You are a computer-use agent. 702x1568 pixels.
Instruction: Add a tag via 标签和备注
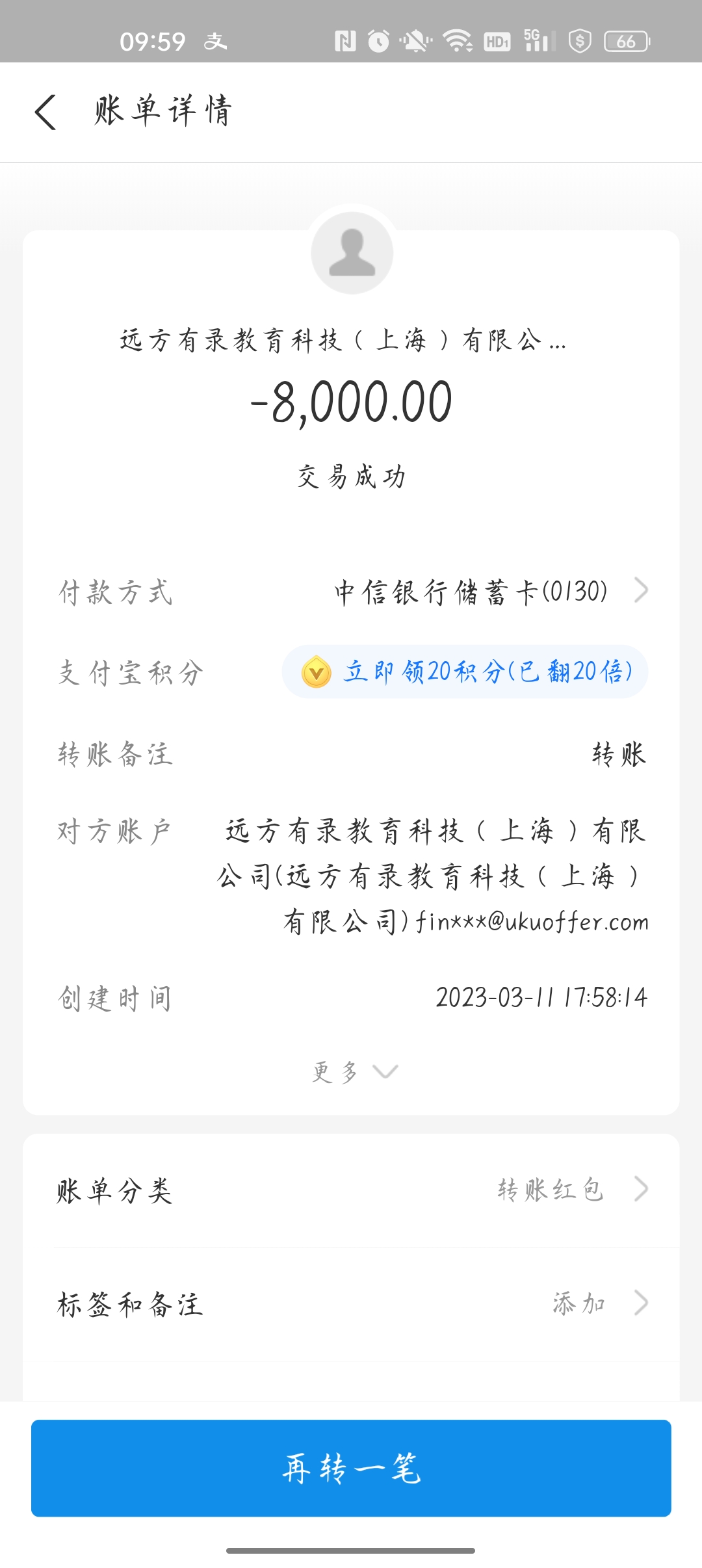pyautogui.click(x=351, y=1304)
